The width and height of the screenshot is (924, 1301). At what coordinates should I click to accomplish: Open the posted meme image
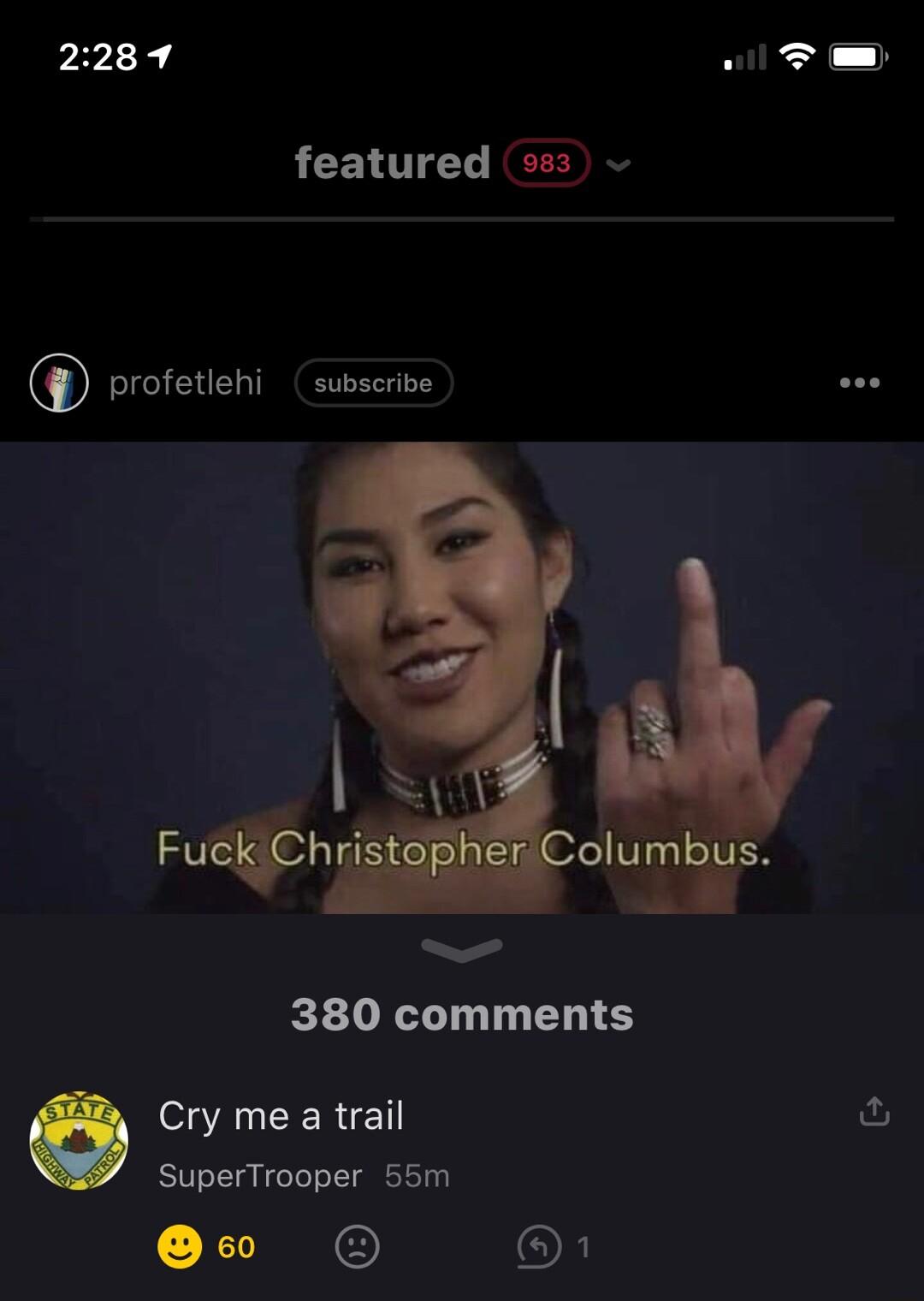pos(462,676)
